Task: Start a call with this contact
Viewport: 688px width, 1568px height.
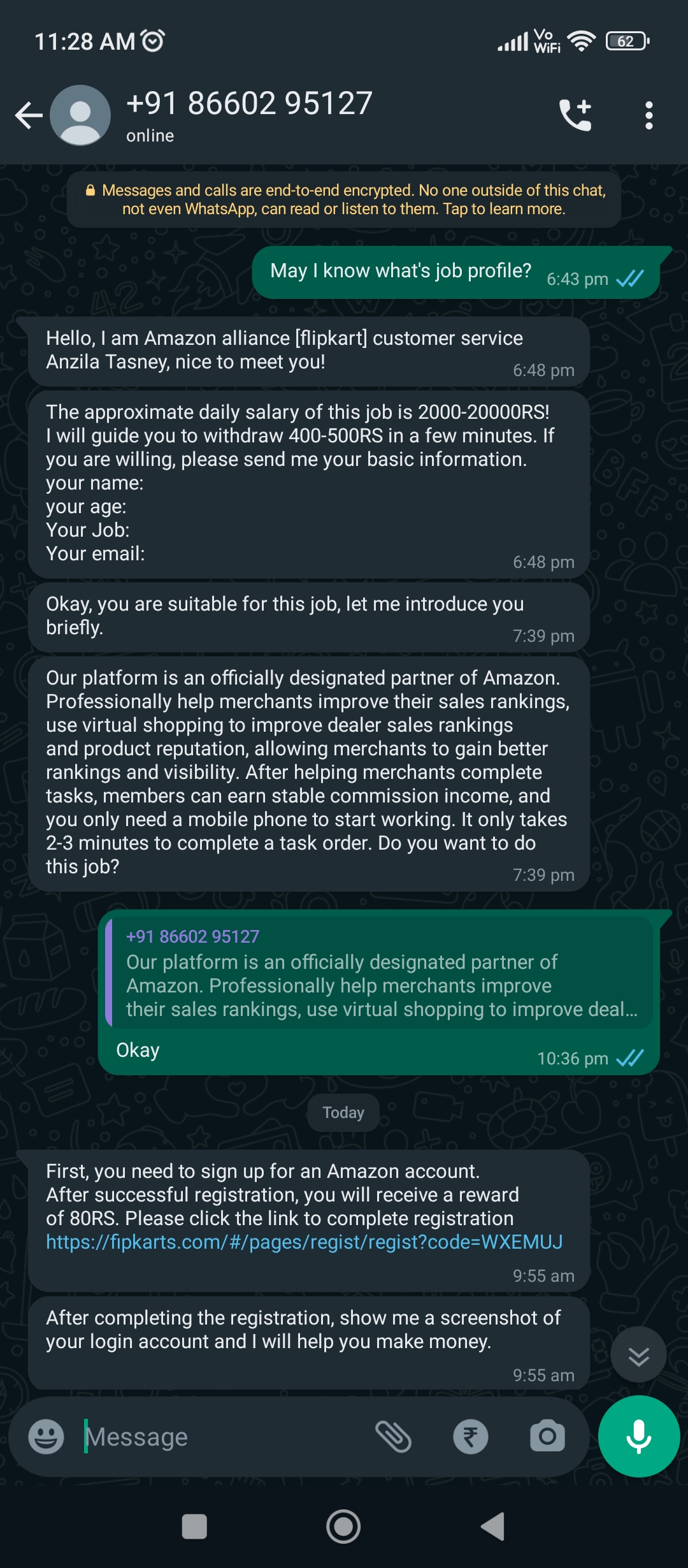Action: (x=575, y=115)
